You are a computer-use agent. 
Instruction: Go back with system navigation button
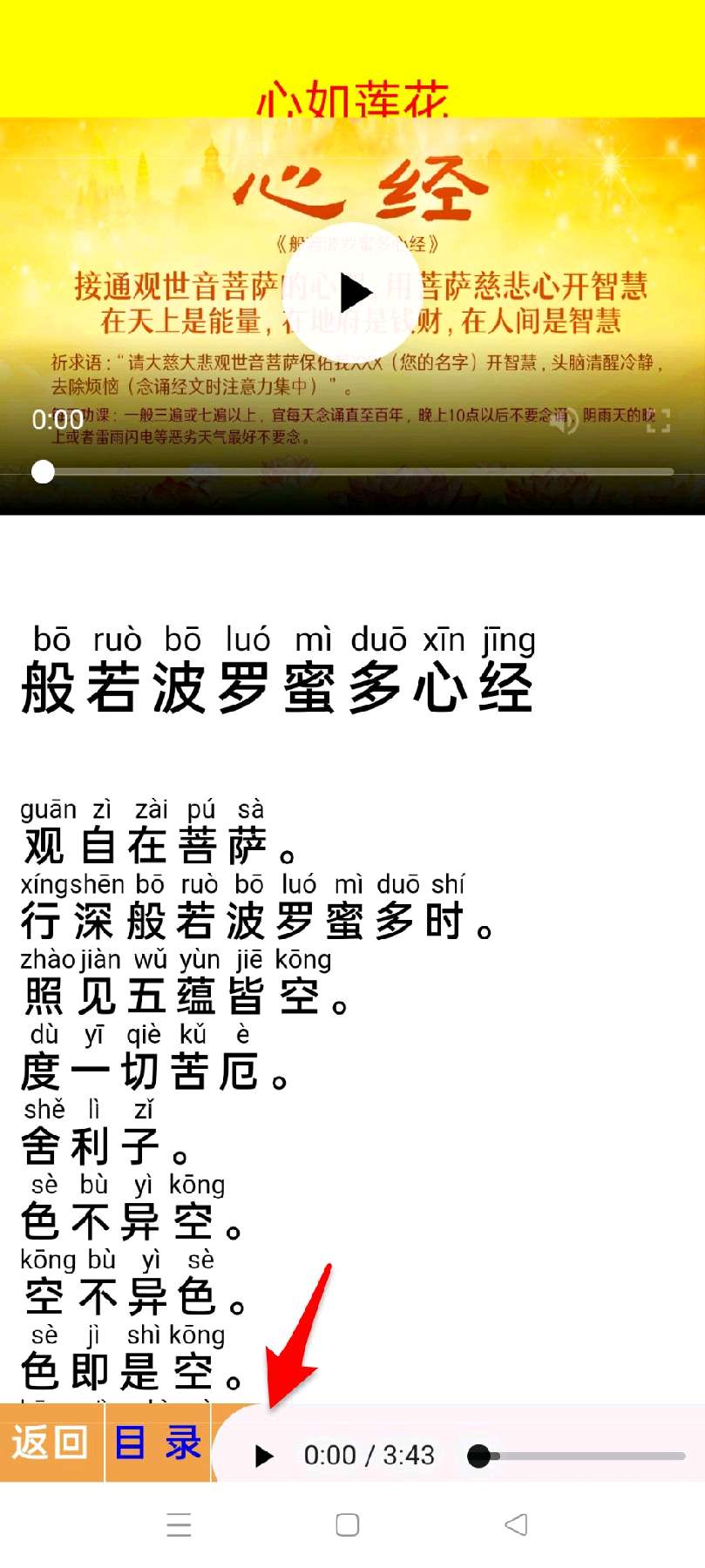(516, 1524)
